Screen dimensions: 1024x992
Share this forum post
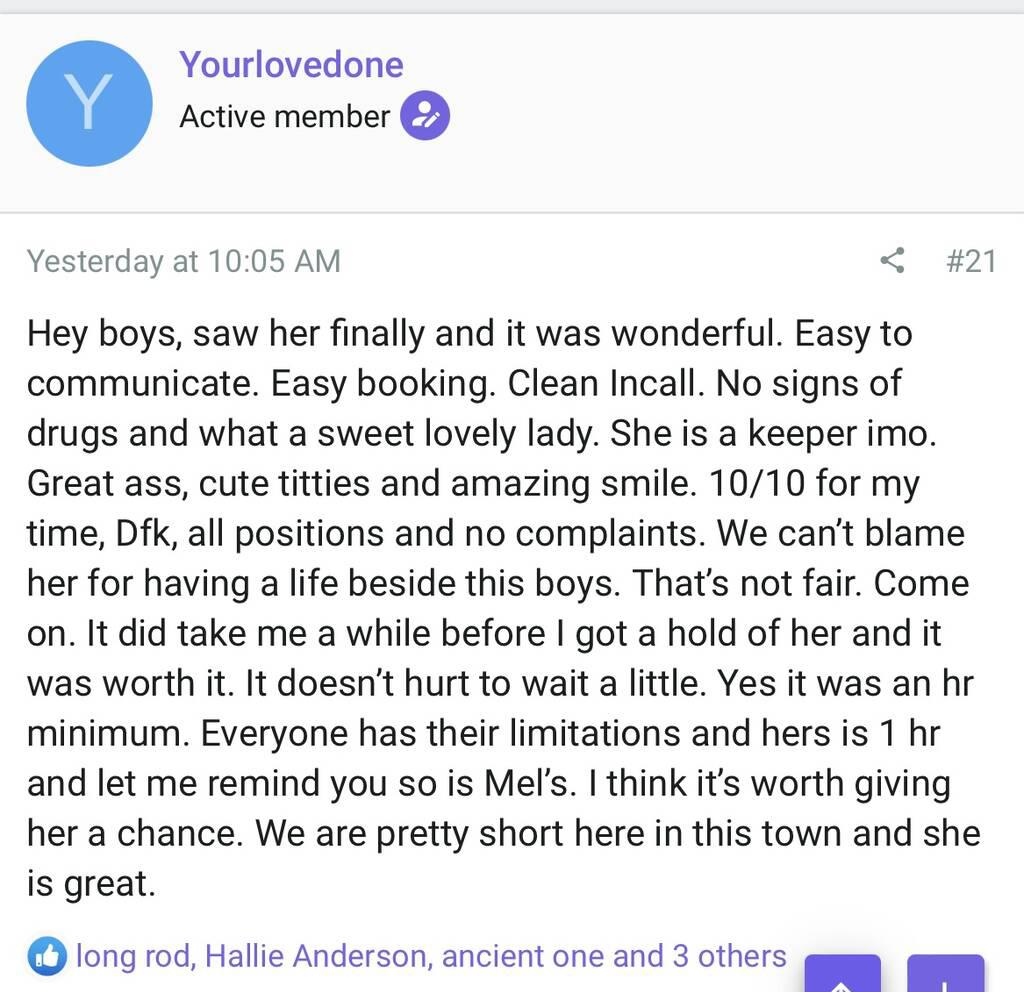(892, 261)
